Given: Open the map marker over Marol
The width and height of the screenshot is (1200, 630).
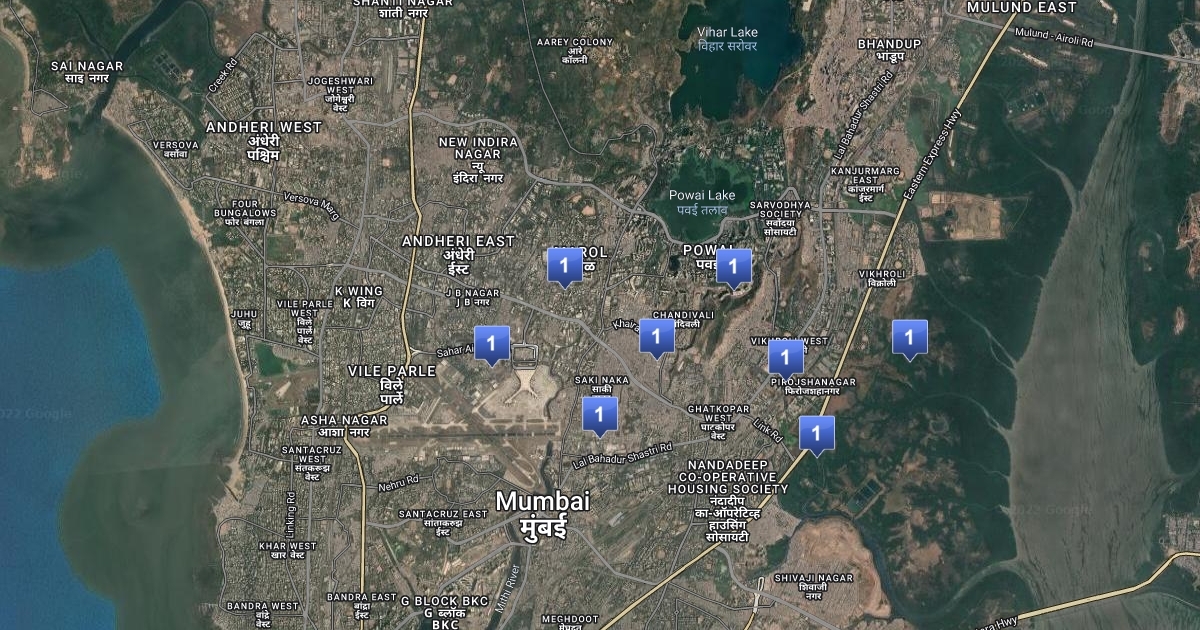Looking at the screenshot, I should [x=564, y=266].
